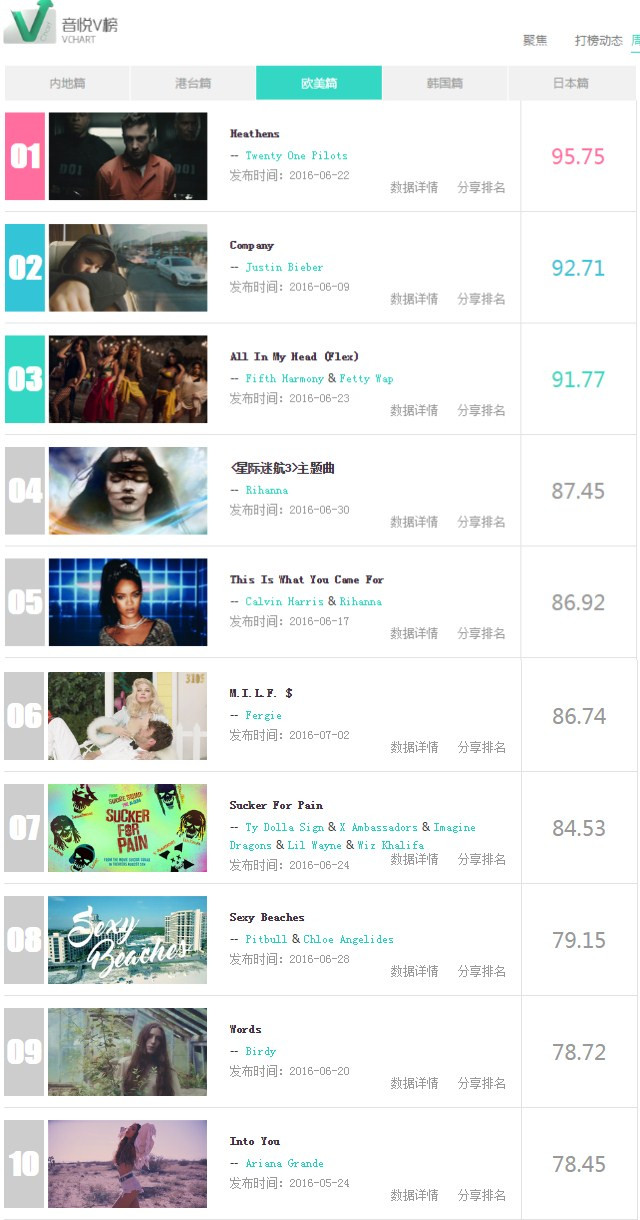Open 打榜动态 in the top navigation
Screen dimensions: 640x1220
pos(598,41)
